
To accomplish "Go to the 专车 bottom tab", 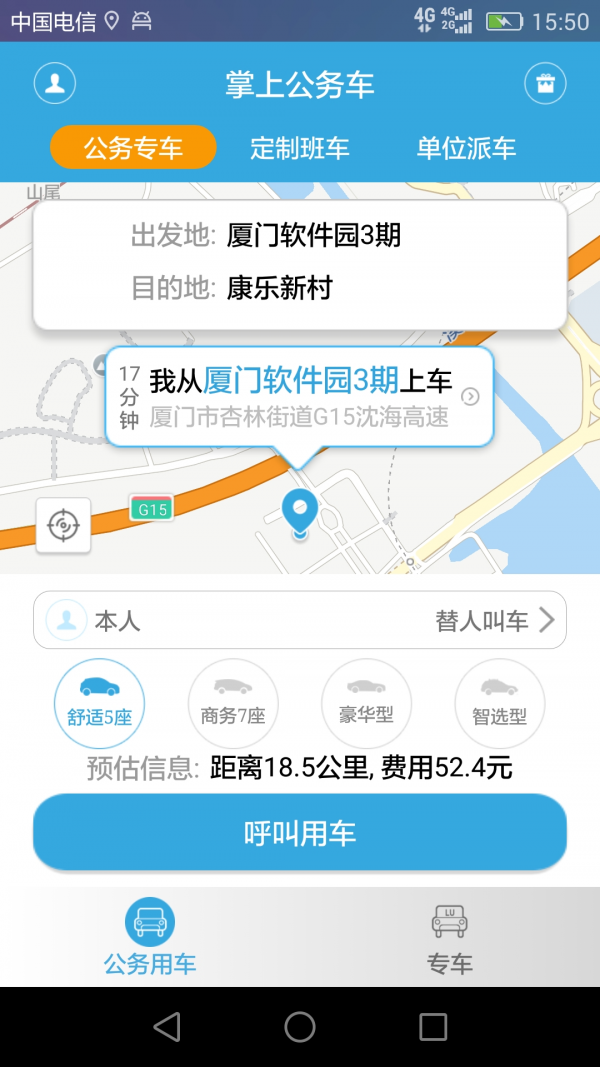I will point(450,937).
